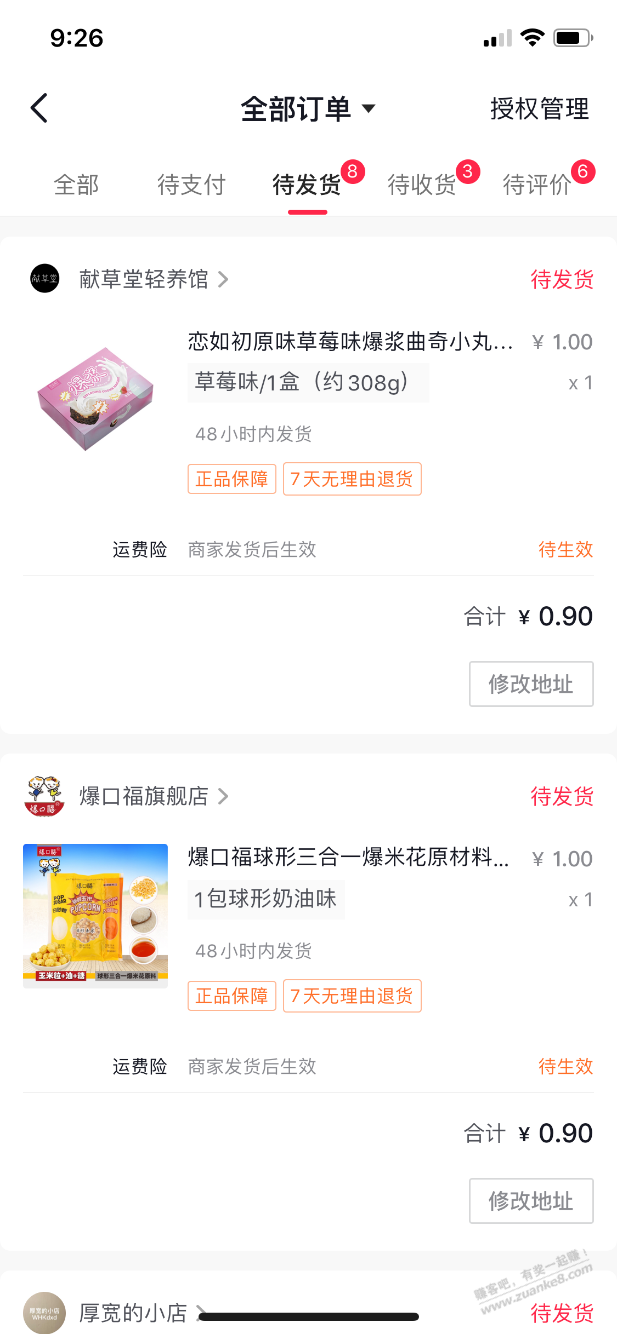617x1334 pixels.
Task: Switch to the 待支付 tab
Action: [x=191, y=185]
